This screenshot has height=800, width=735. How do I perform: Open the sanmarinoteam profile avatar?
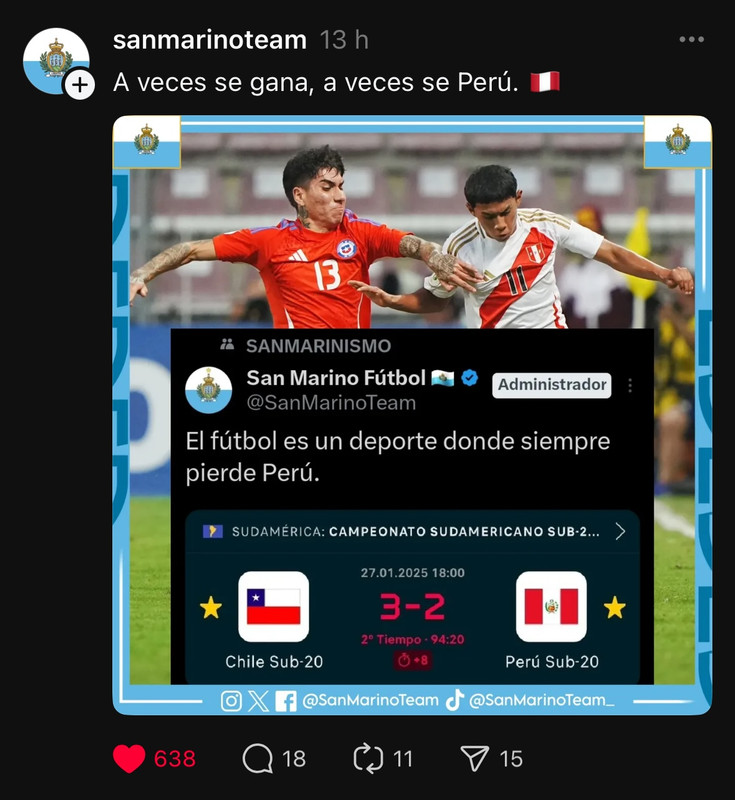[x=55, y=59]
